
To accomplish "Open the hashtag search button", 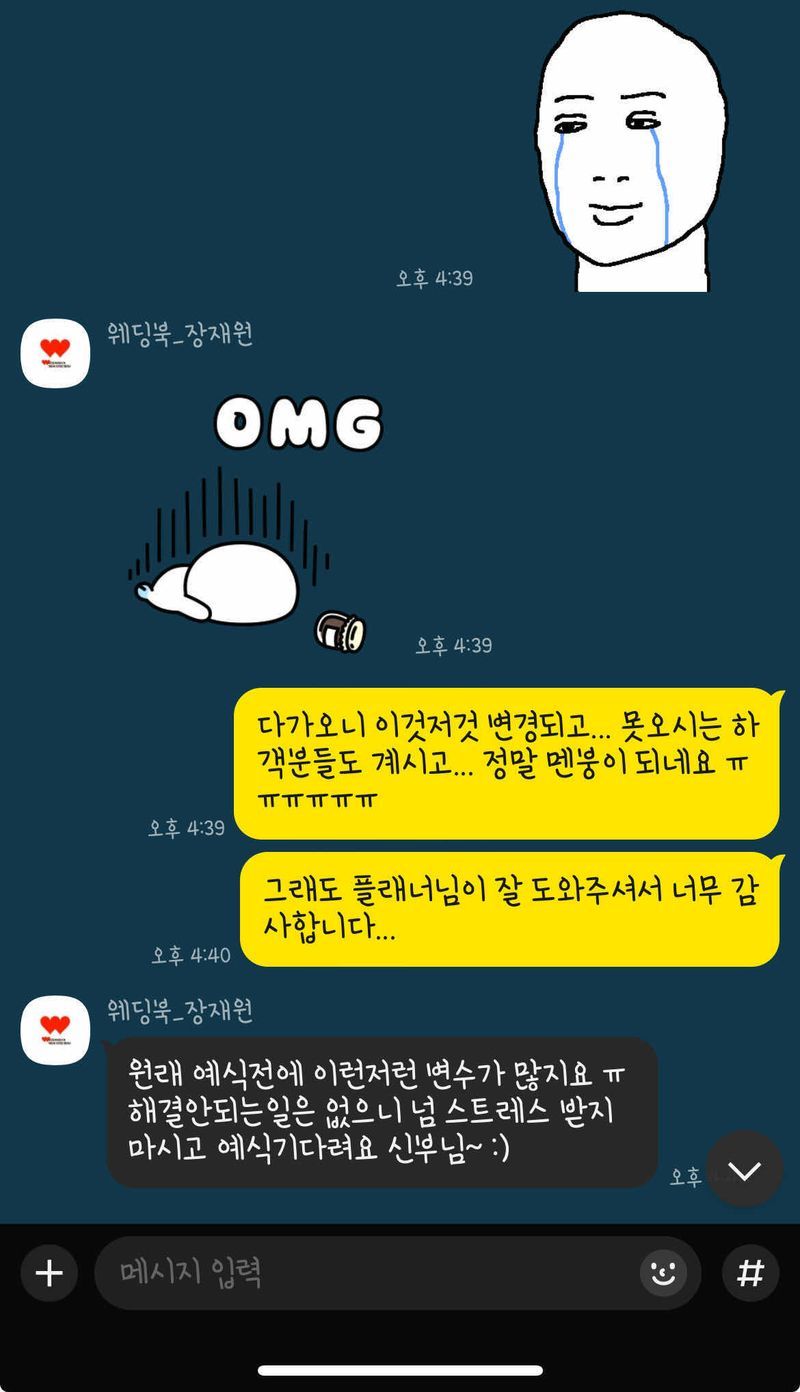I will [x=750, y=1273].
